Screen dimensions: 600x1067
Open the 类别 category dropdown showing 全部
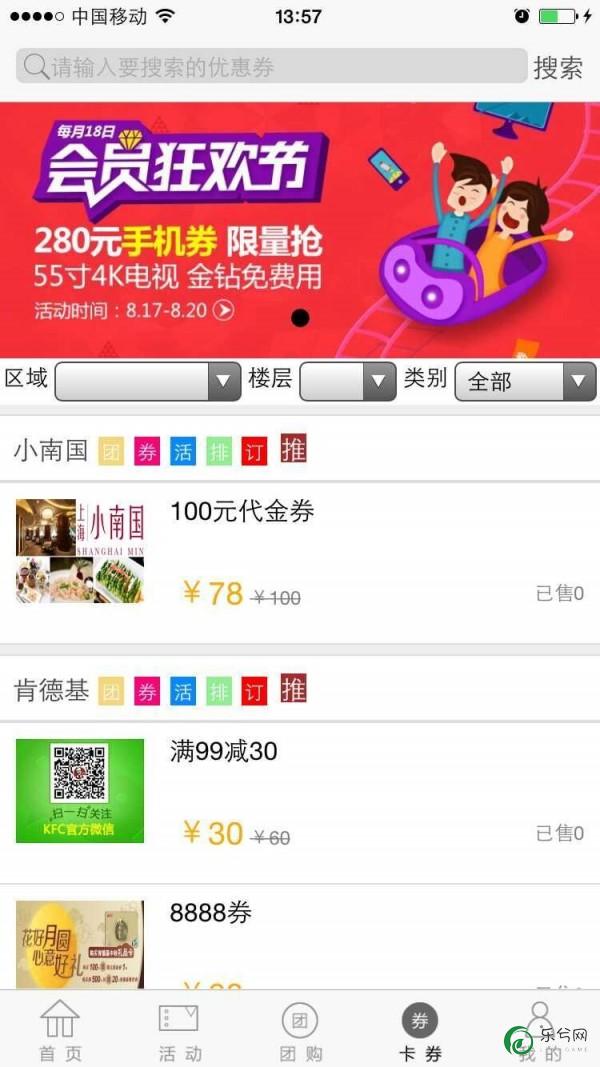(524, 381)
